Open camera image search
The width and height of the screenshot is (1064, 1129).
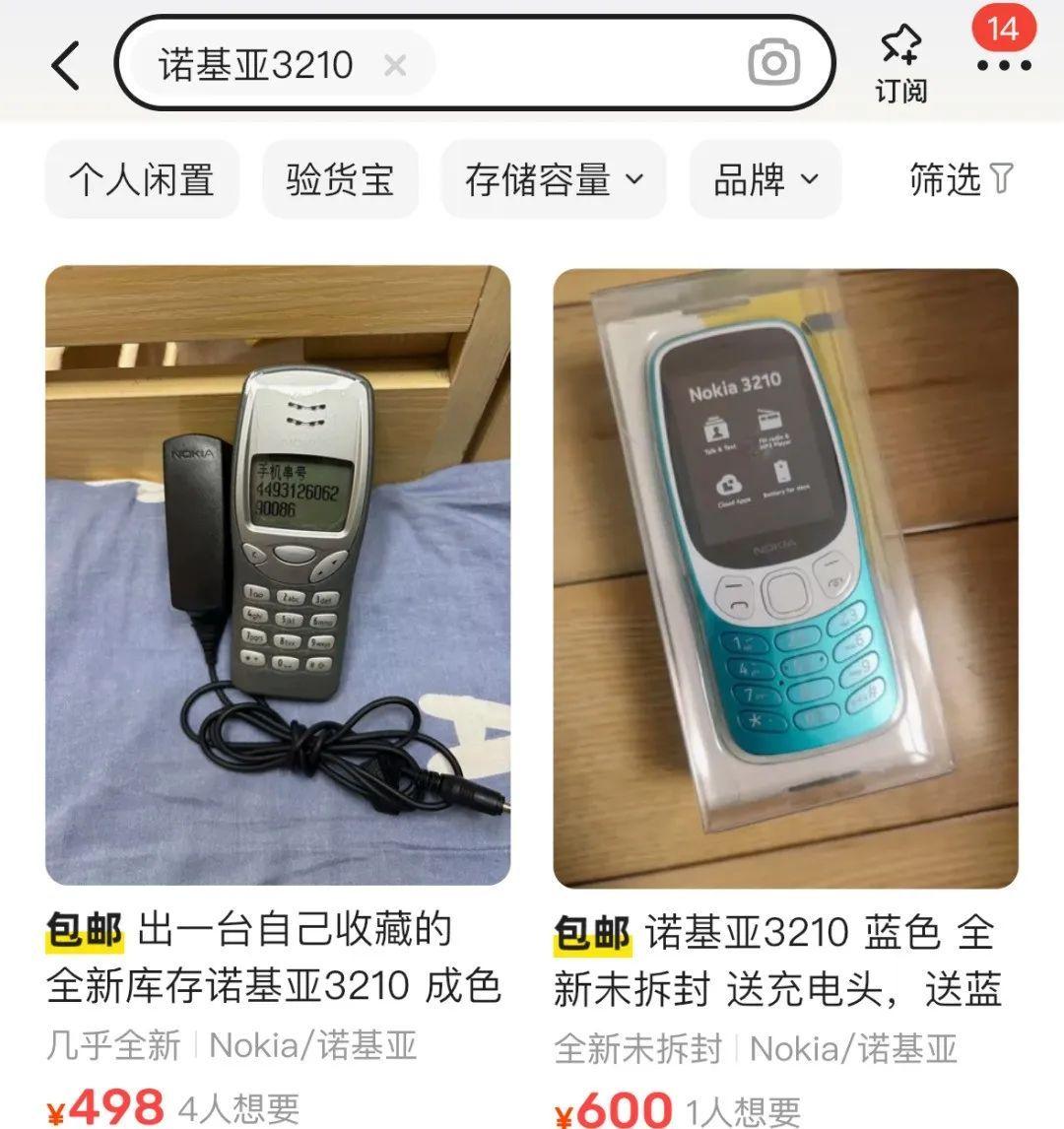774,64
